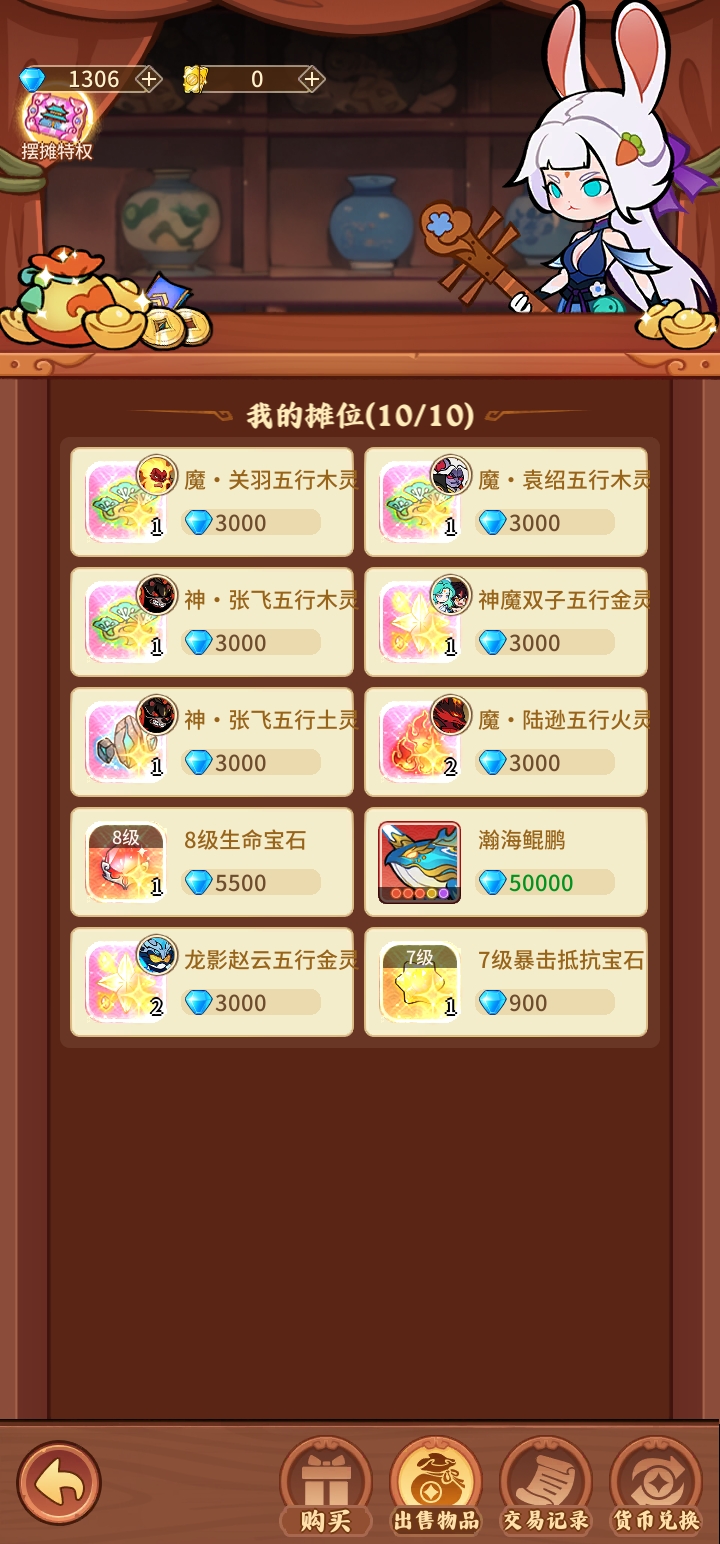The width and height of the screenshot is (720, 1544).
Task: Open the 8级生命宝石 listing
Action: (x=212, y=862)
